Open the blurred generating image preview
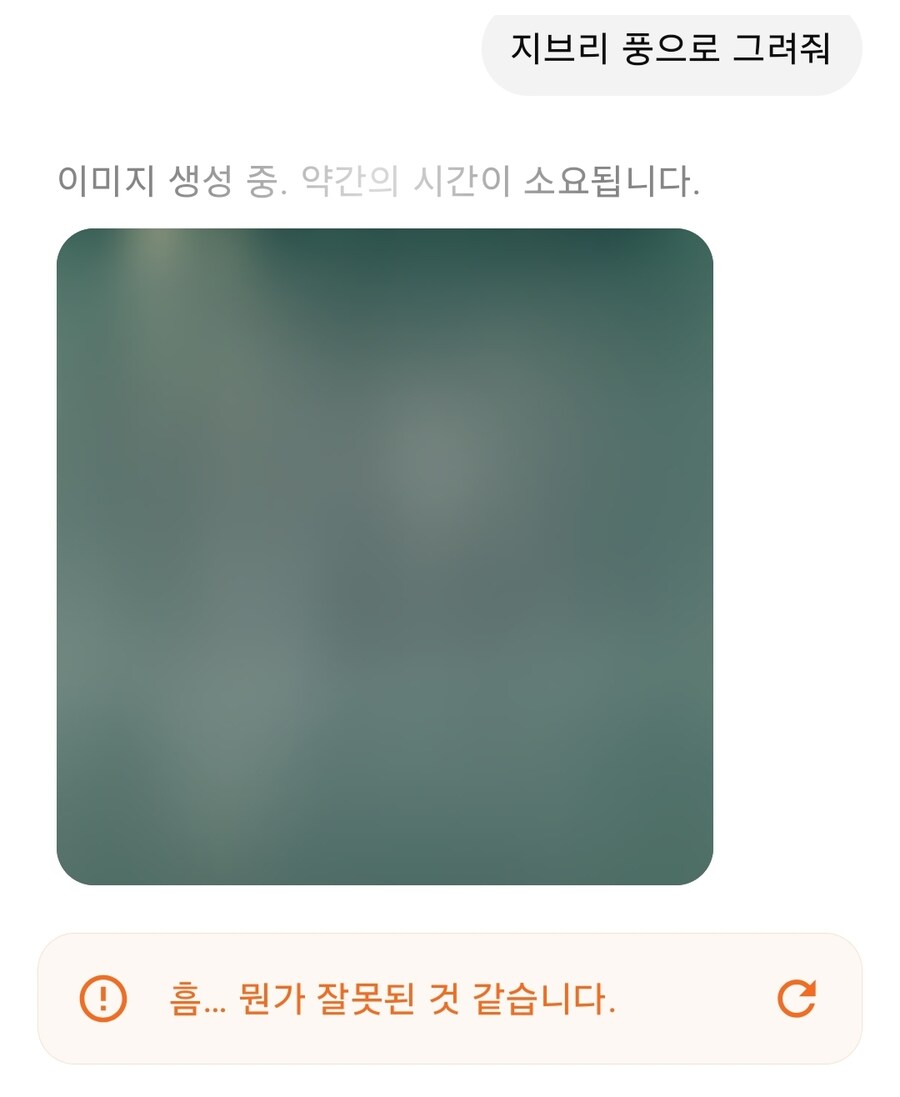This screenshot has height=1097, width=900. tap(385, 556)
